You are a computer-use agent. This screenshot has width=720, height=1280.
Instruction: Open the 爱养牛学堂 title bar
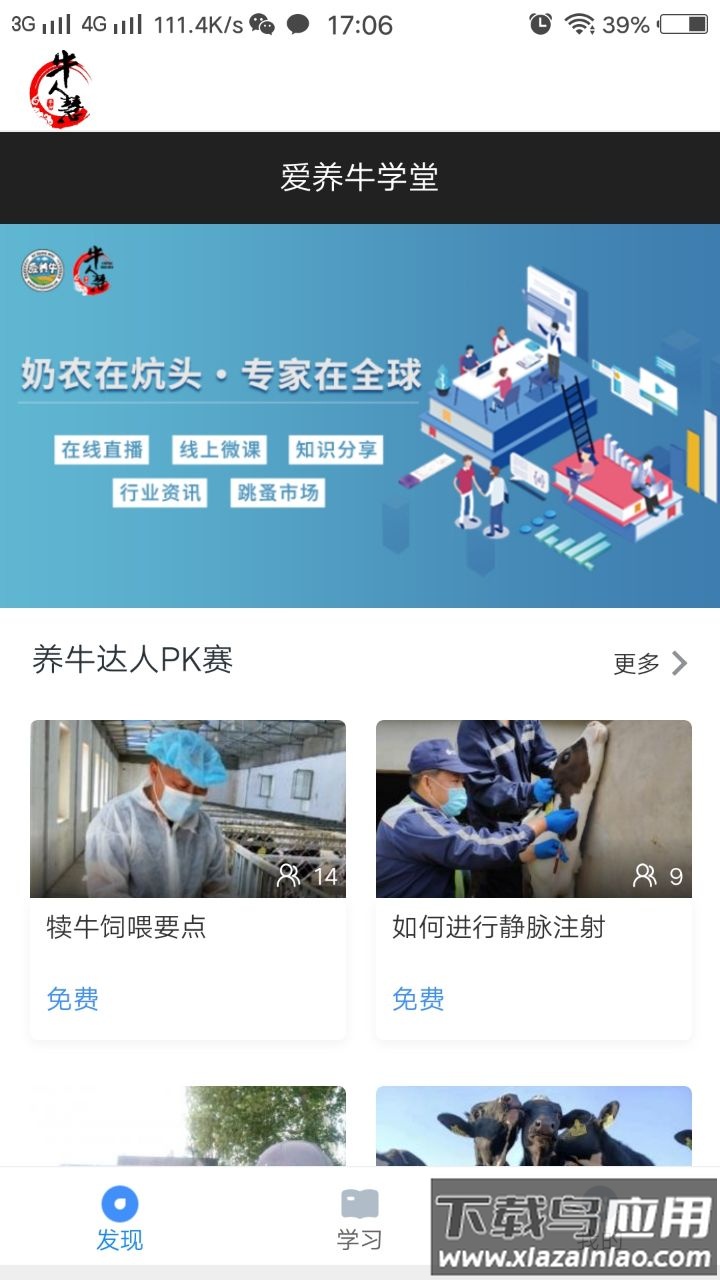point(360,177)
